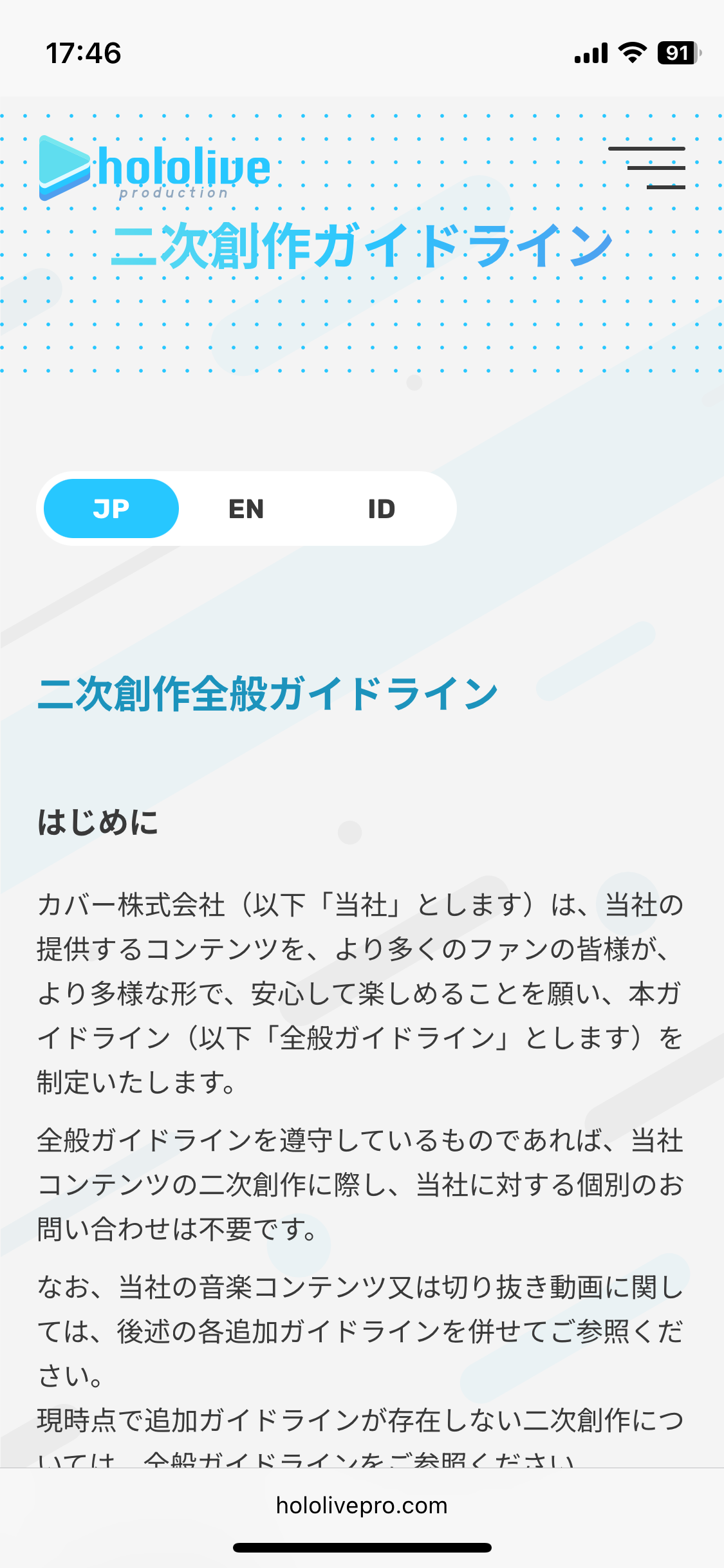Tap the hololivepro.com address bar

pos(362,1506)
